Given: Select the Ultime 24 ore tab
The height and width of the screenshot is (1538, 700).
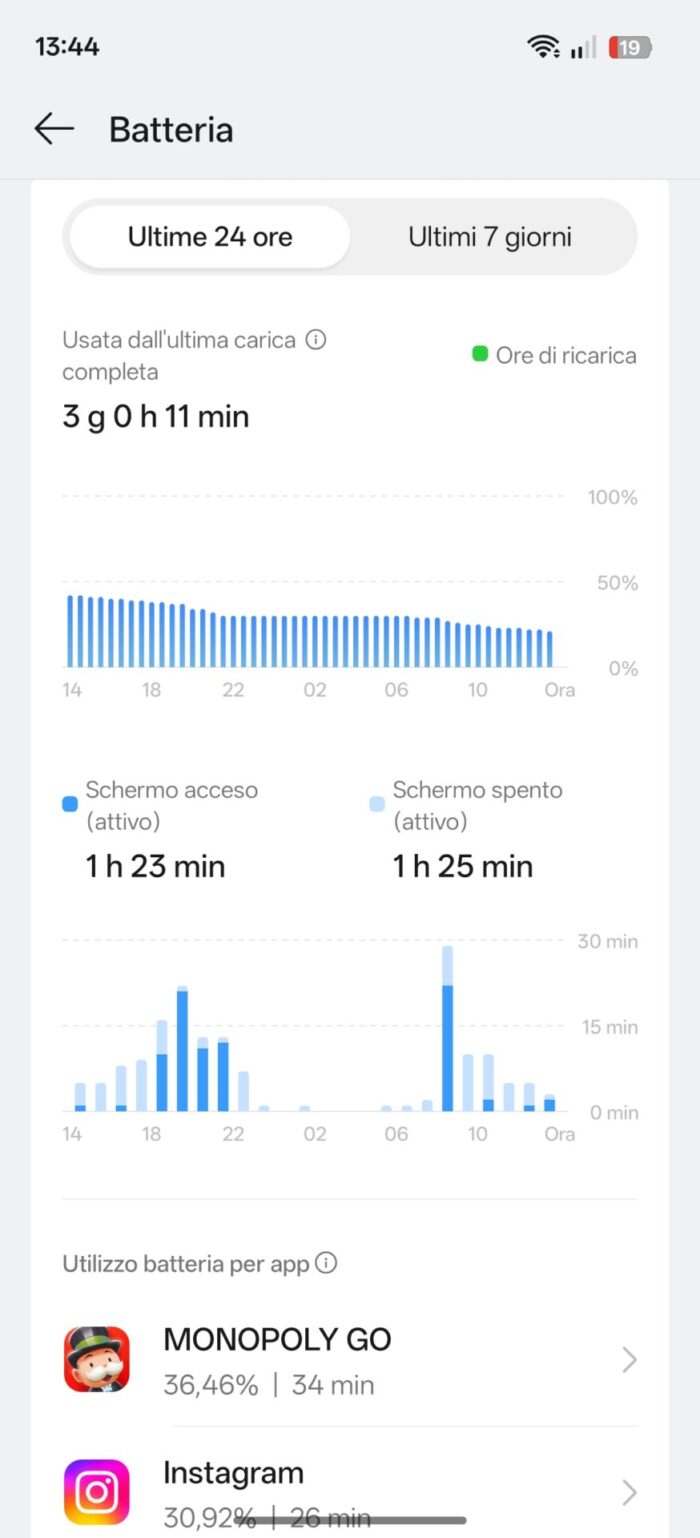Looking at the screenshot, I should [210, 237].
